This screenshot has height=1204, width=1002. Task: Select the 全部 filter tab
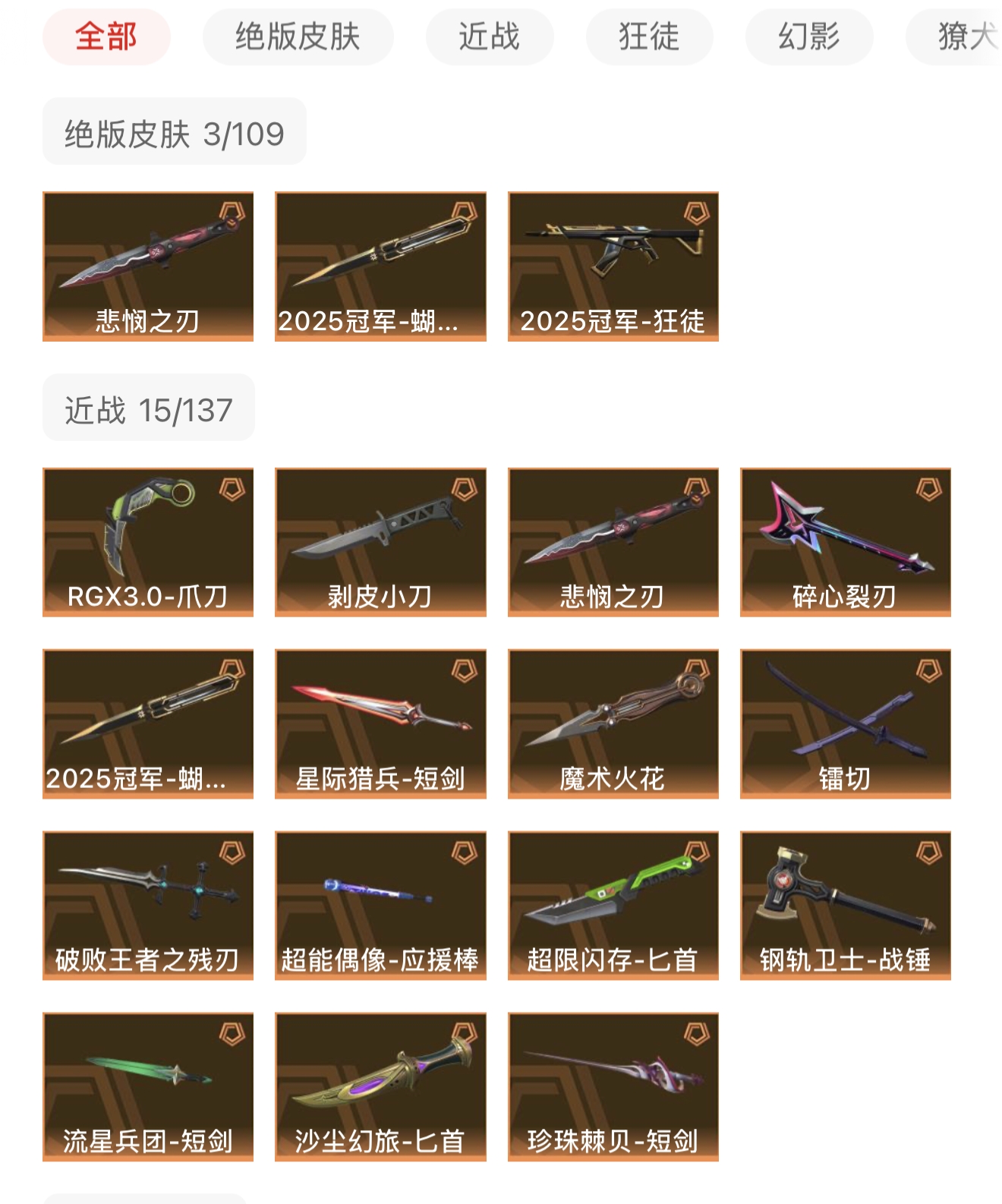[106, 36]
